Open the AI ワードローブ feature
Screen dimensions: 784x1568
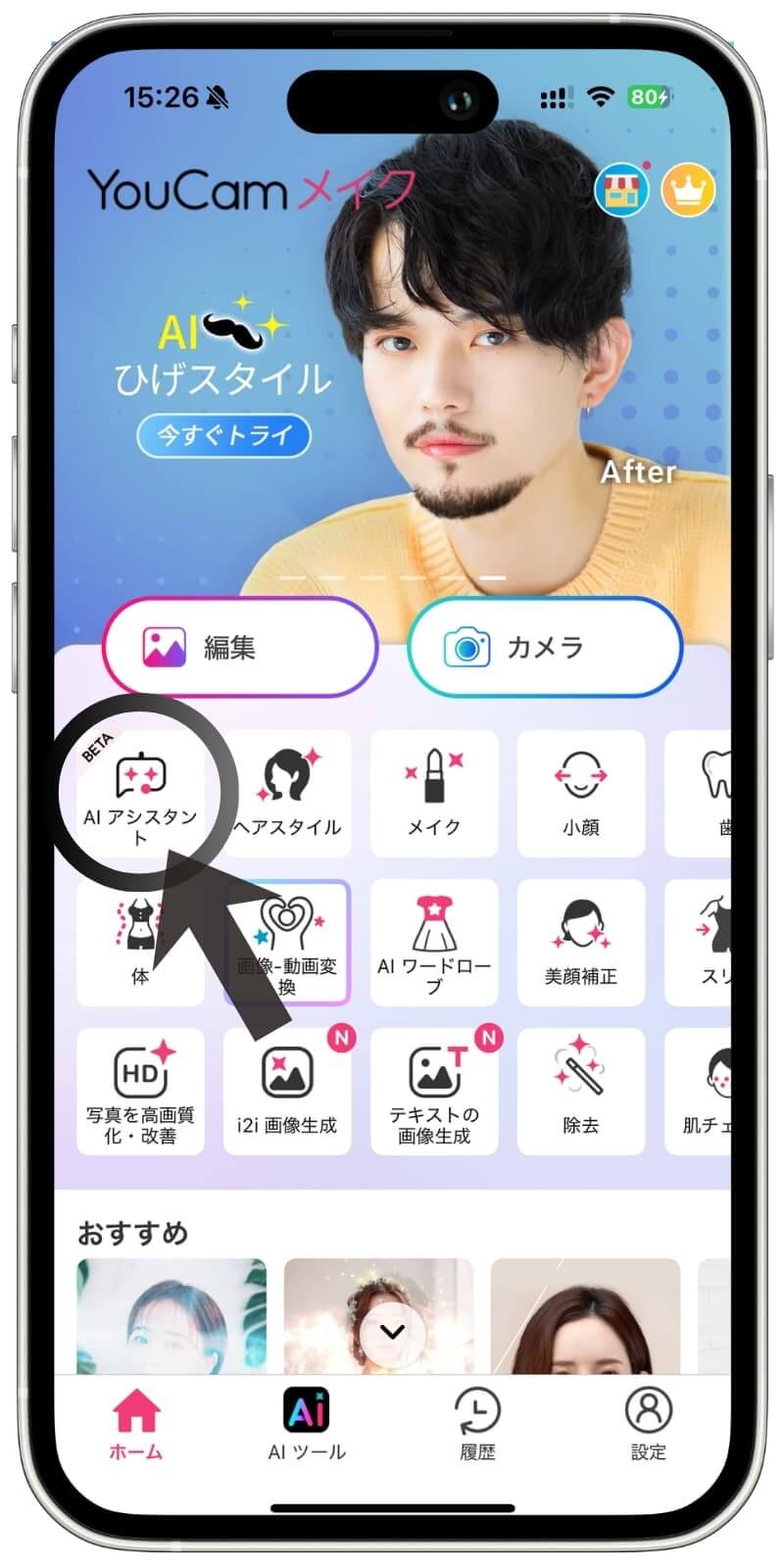[434, 941]
